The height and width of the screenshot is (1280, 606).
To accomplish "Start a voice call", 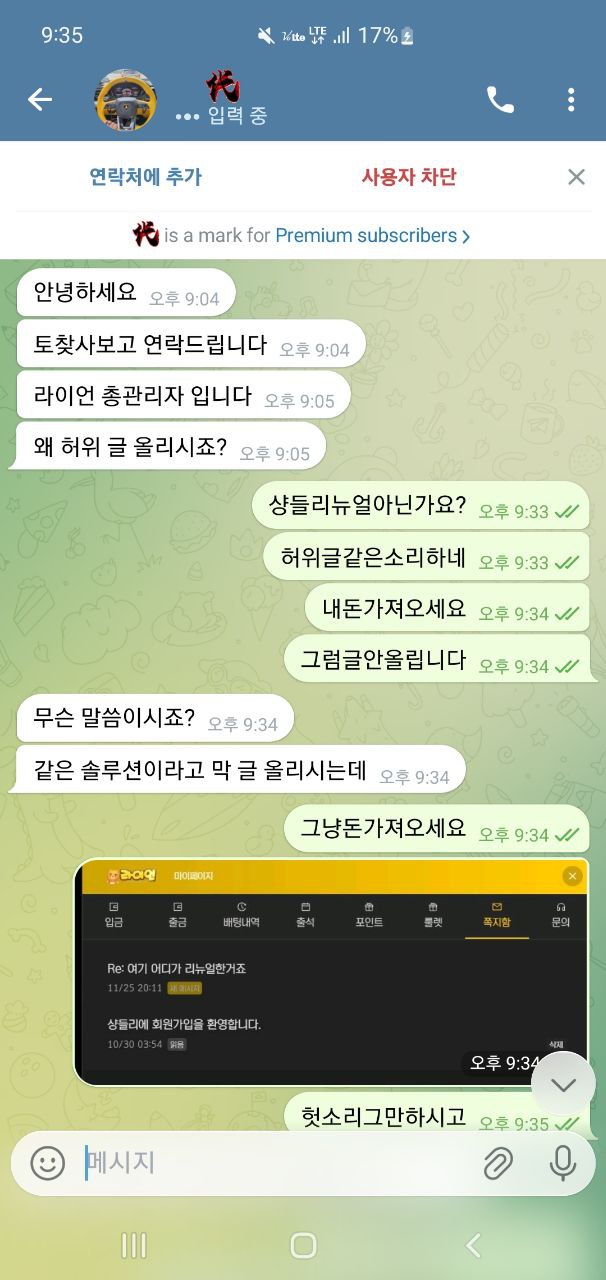I will [x=499, y=99].
